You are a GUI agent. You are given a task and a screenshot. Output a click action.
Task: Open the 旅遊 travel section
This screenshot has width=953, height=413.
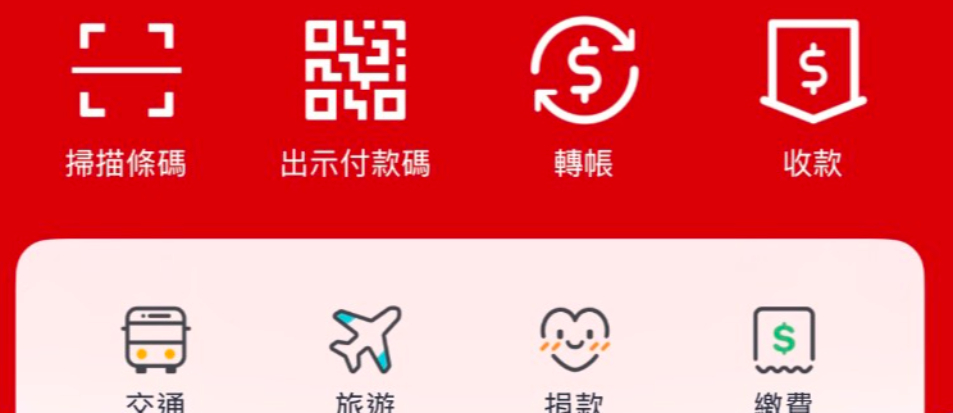pos(365,342)
